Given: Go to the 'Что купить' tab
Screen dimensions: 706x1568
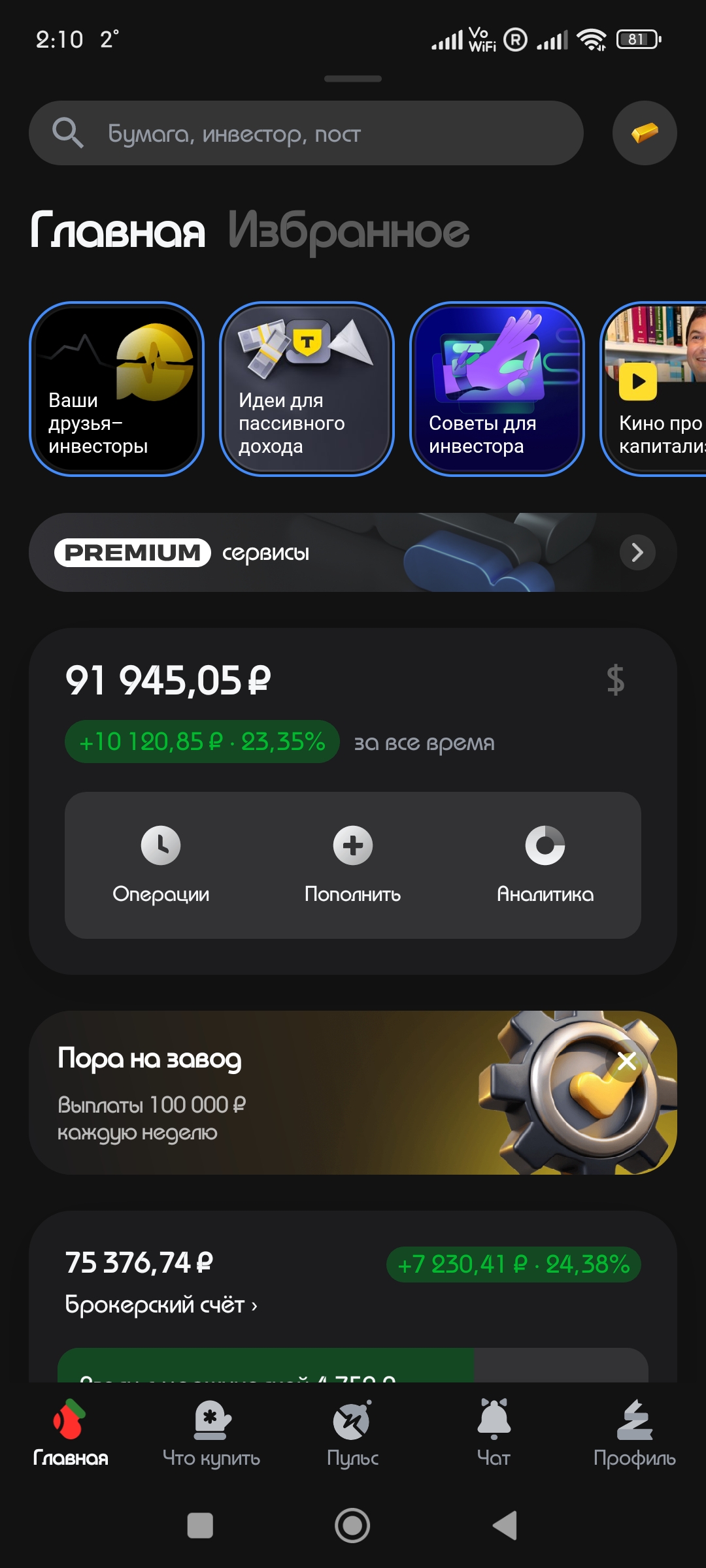Looking at the screenshot, I should (x=211, y=1433).
